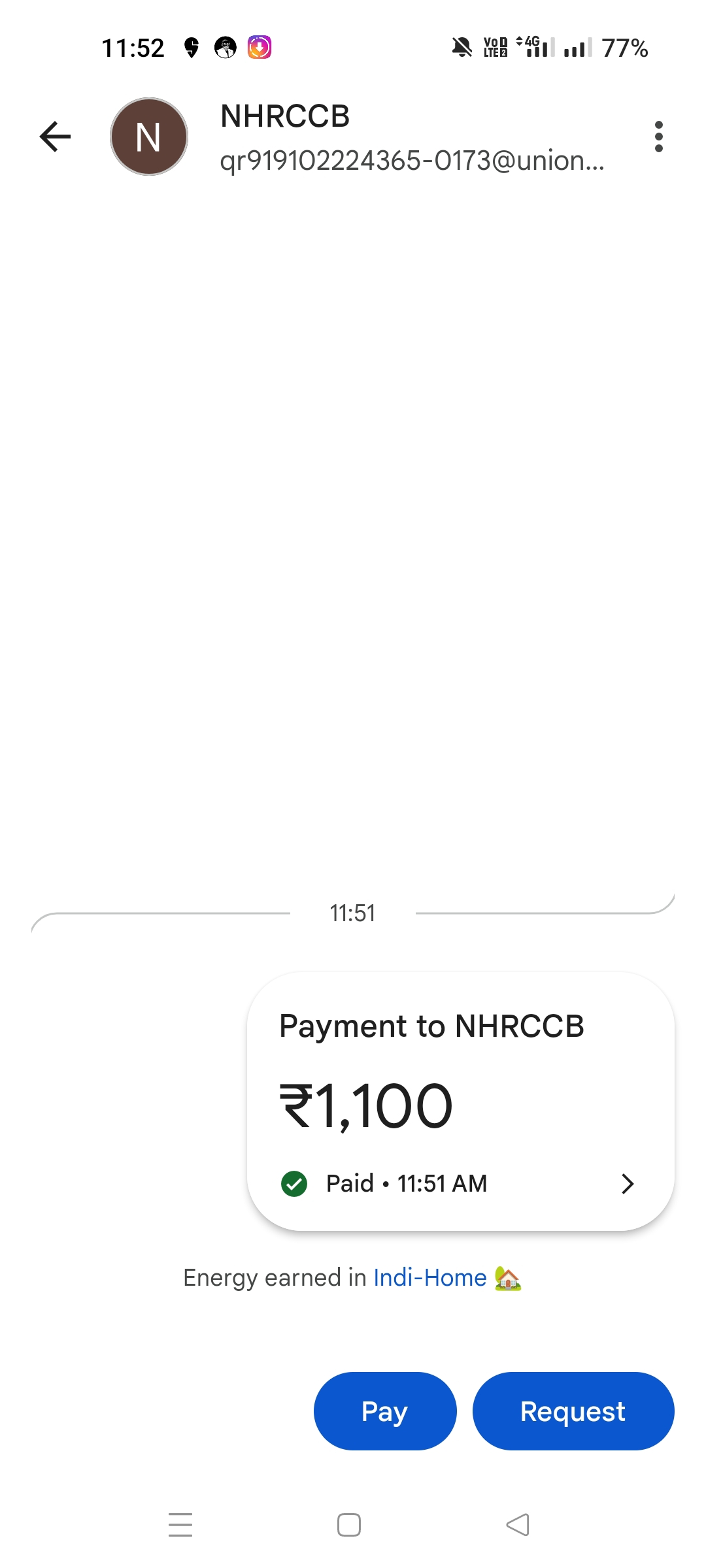The height and width of the screenshot is (1568, 706).
Task: Go back using the top arrow
Action: coord(56,137)
